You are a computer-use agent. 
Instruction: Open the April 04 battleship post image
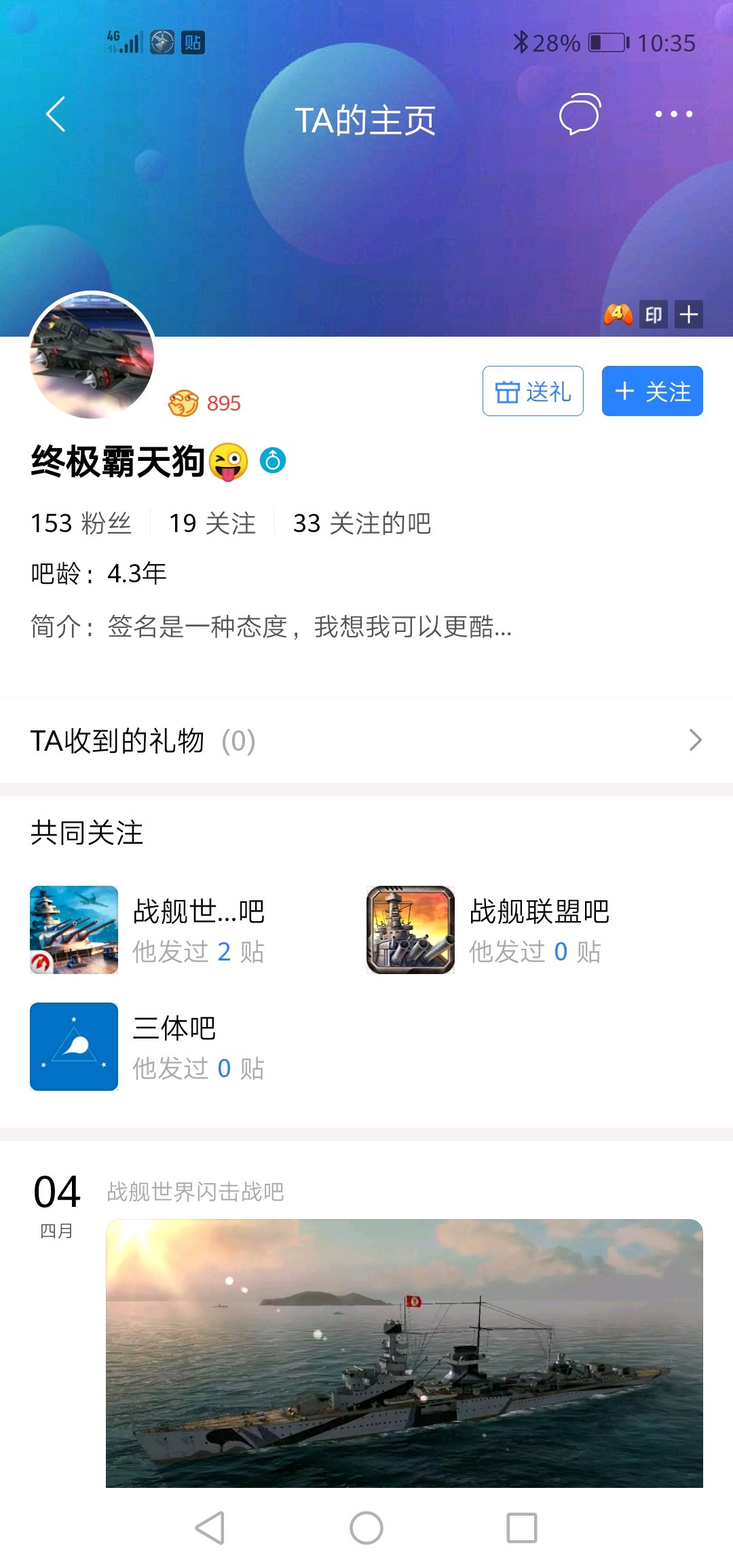[x=405, y=1353]
